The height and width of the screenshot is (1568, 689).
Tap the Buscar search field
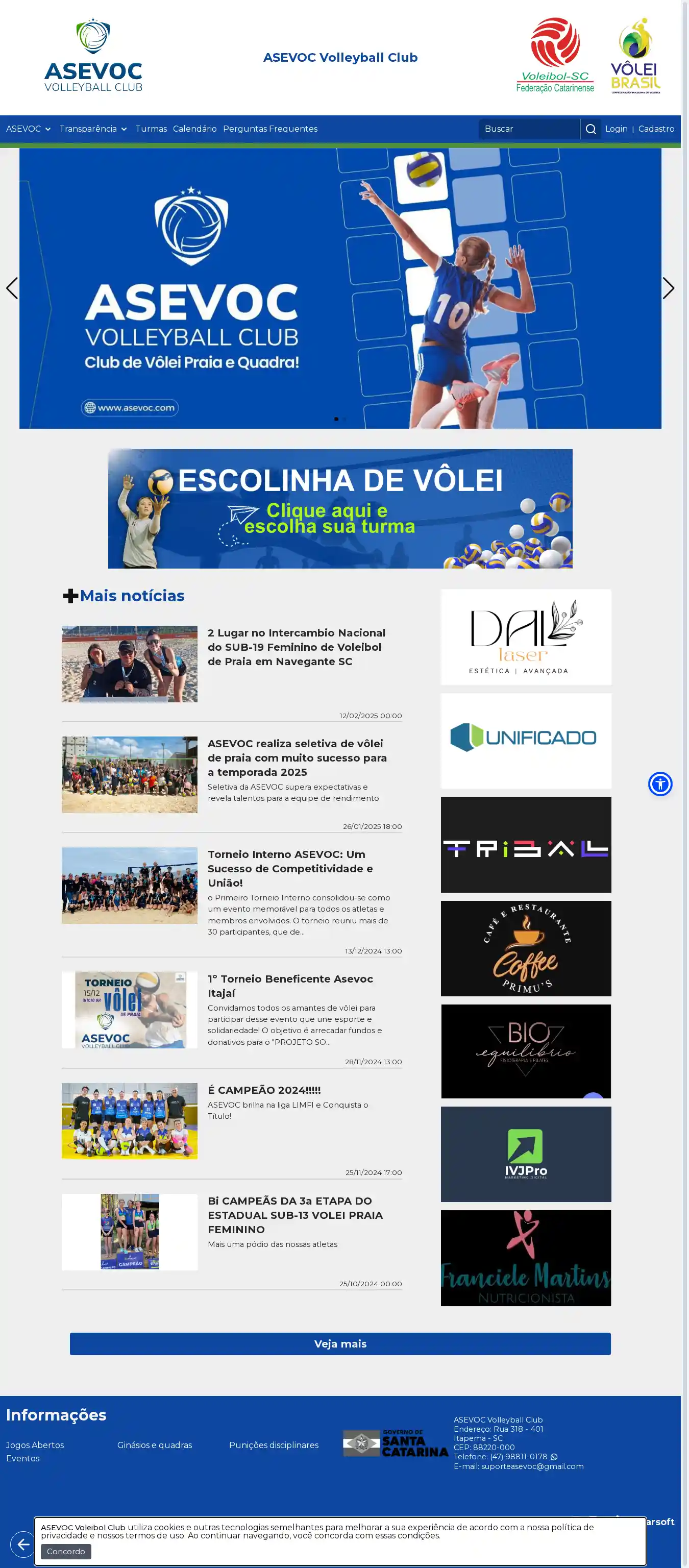pos(528,129)
